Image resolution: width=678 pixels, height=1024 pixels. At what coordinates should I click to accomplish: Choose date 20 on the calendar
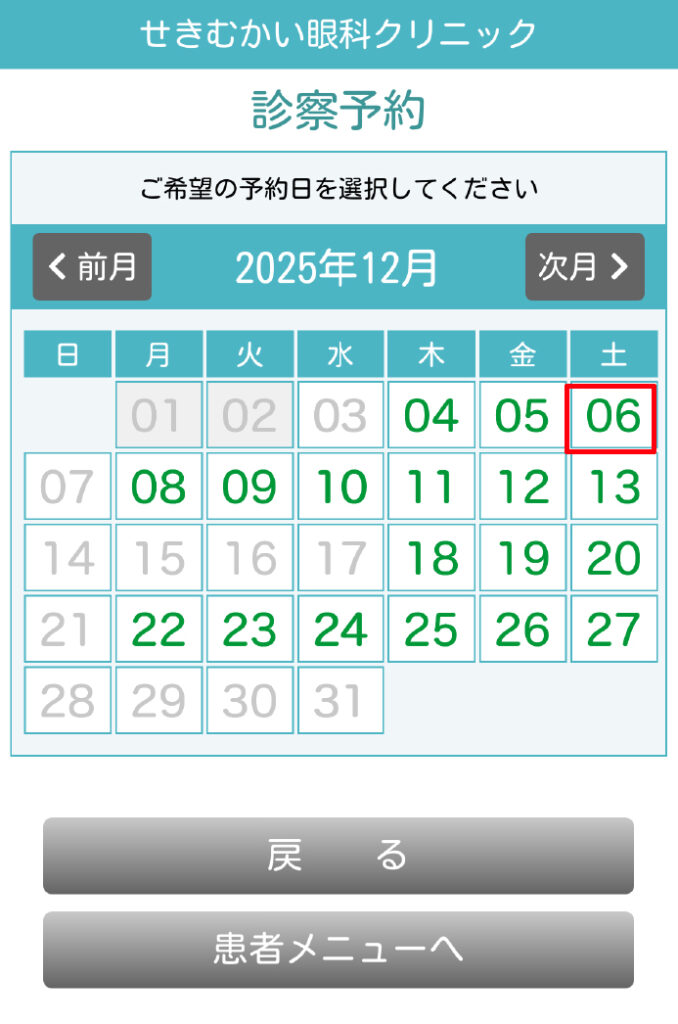coord(613,558)
